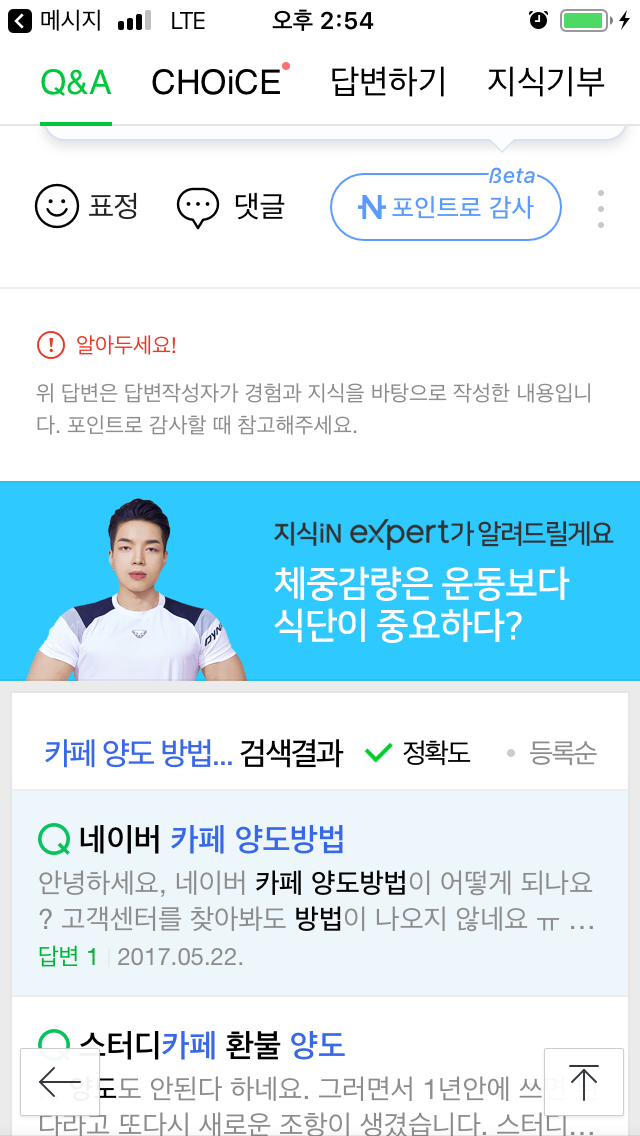
Task: Jump to top with the up arrow
Action: (x=583, y=1082)
